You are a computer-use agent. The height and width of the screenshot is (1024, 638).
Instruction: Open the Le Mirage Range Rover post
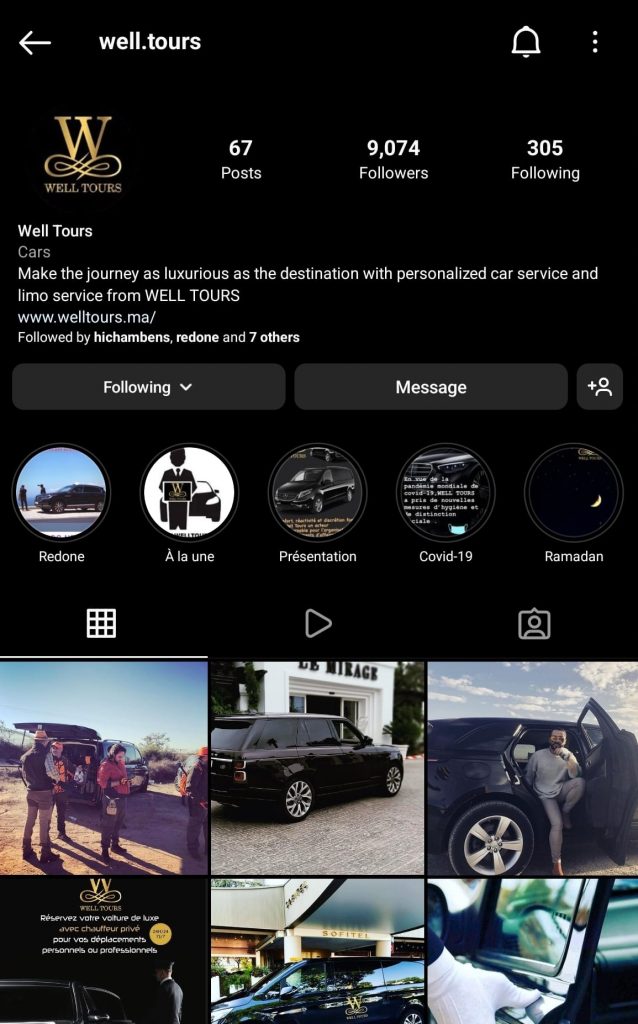coord(317,767)
